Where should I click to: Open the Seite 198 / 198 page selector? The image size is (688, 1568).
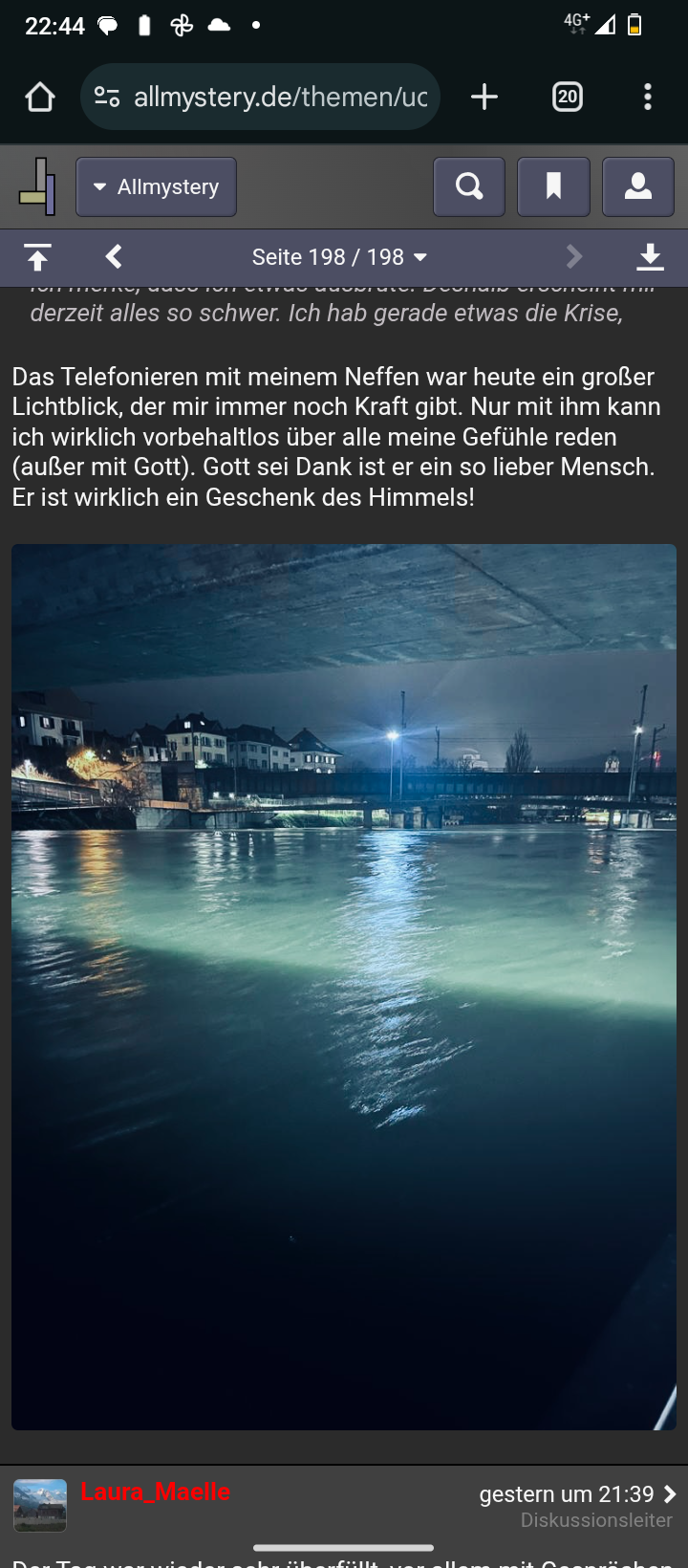[339, 257]
